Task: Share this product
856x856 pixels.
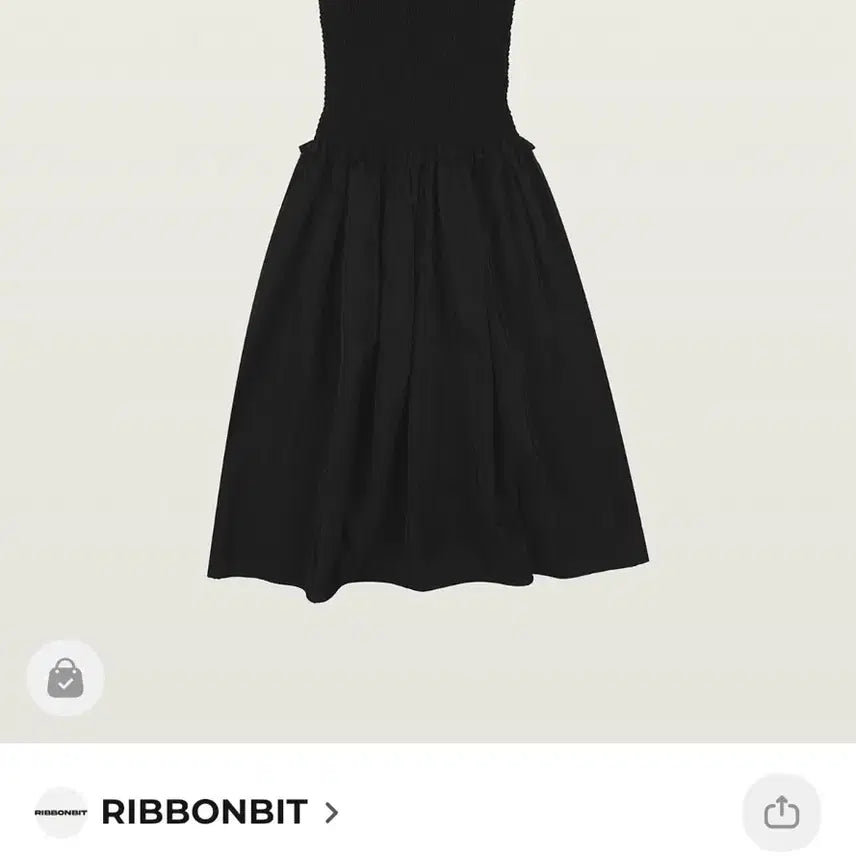Action: coord(781,812)
